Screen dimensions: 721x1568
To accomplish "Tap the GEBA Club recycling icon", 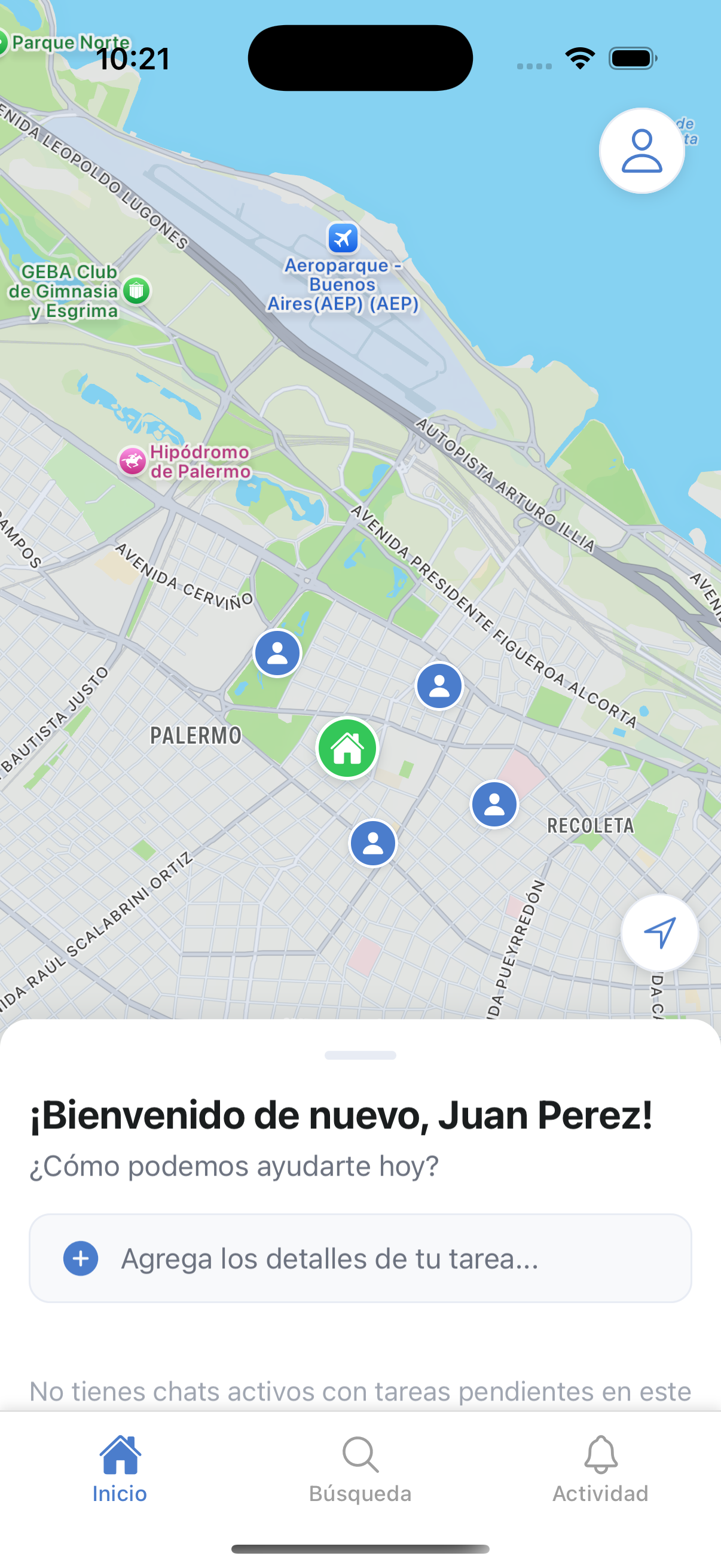I will [135, 291].
